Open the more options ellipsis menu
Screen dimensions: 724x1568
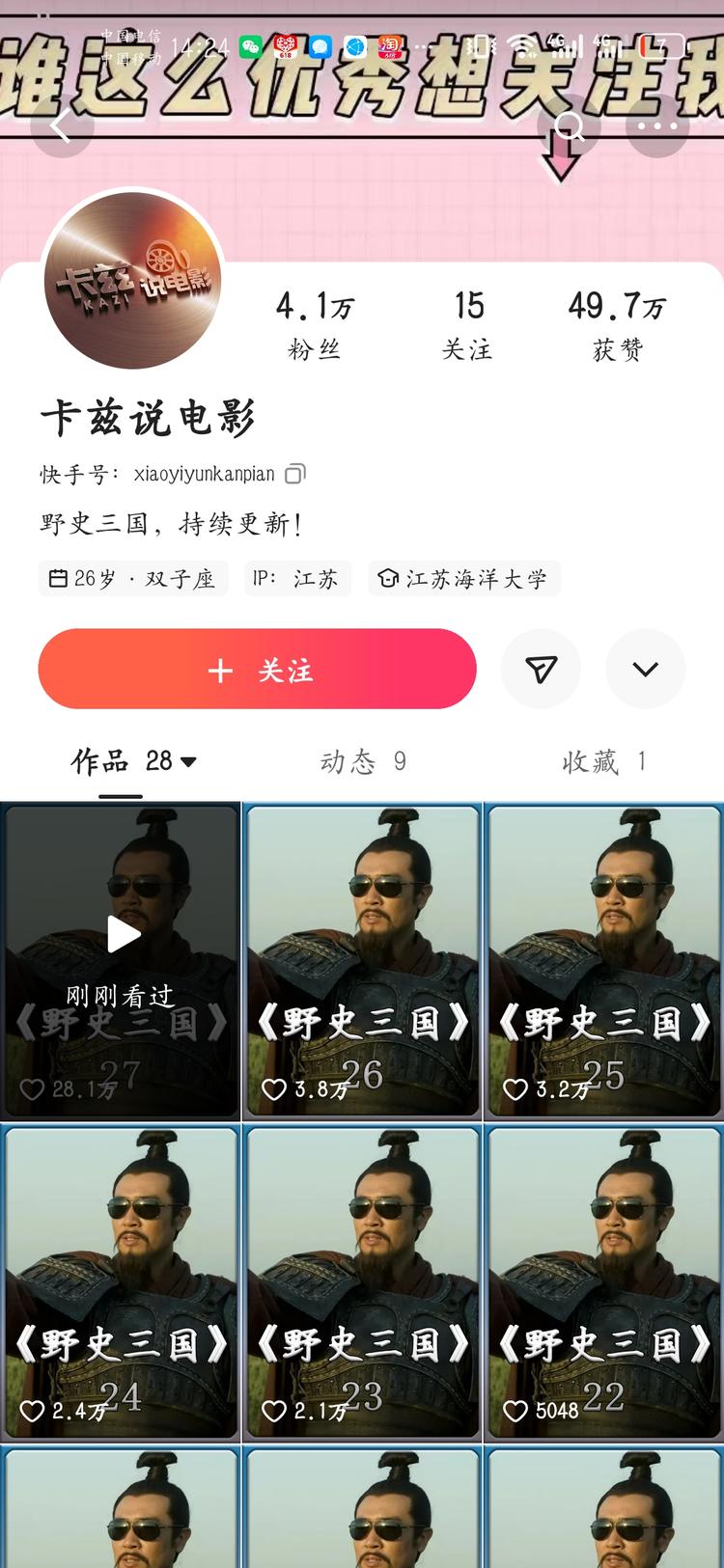[x=657, y=126]
